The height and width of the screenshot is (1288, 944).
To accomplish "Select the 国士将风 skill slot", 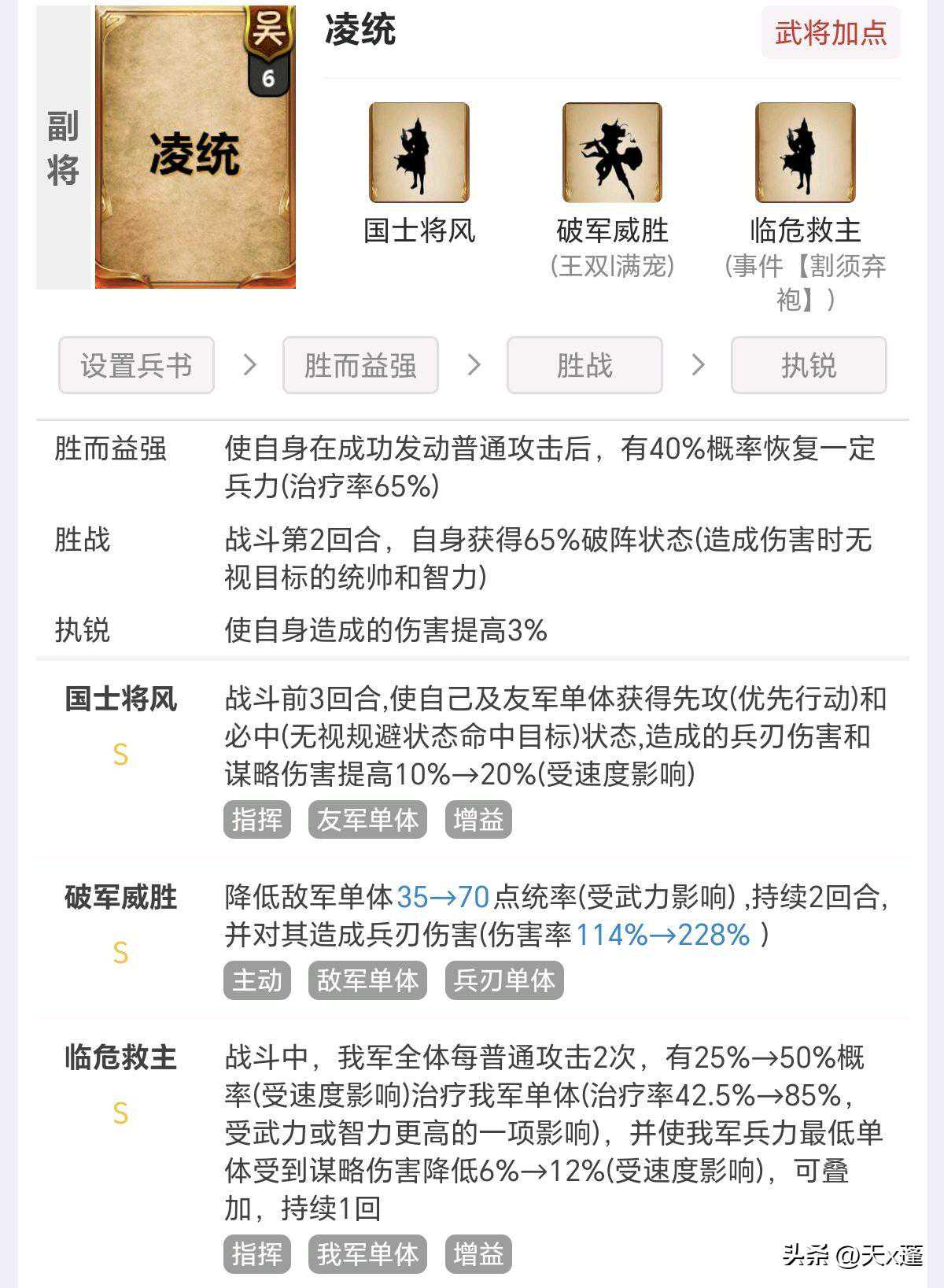I will [x=419, y=153].
